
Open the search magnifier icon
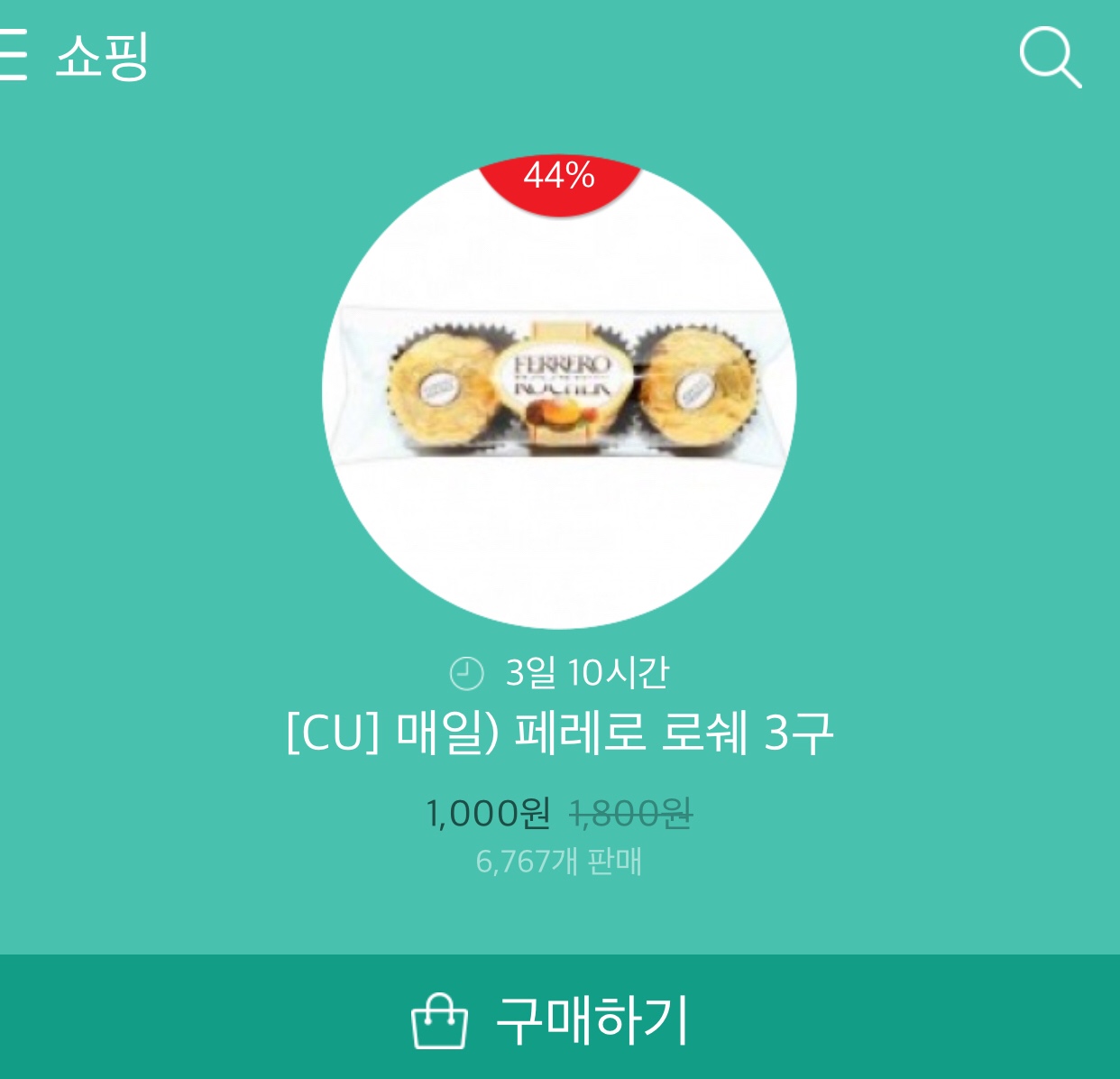pos(1049,57)
